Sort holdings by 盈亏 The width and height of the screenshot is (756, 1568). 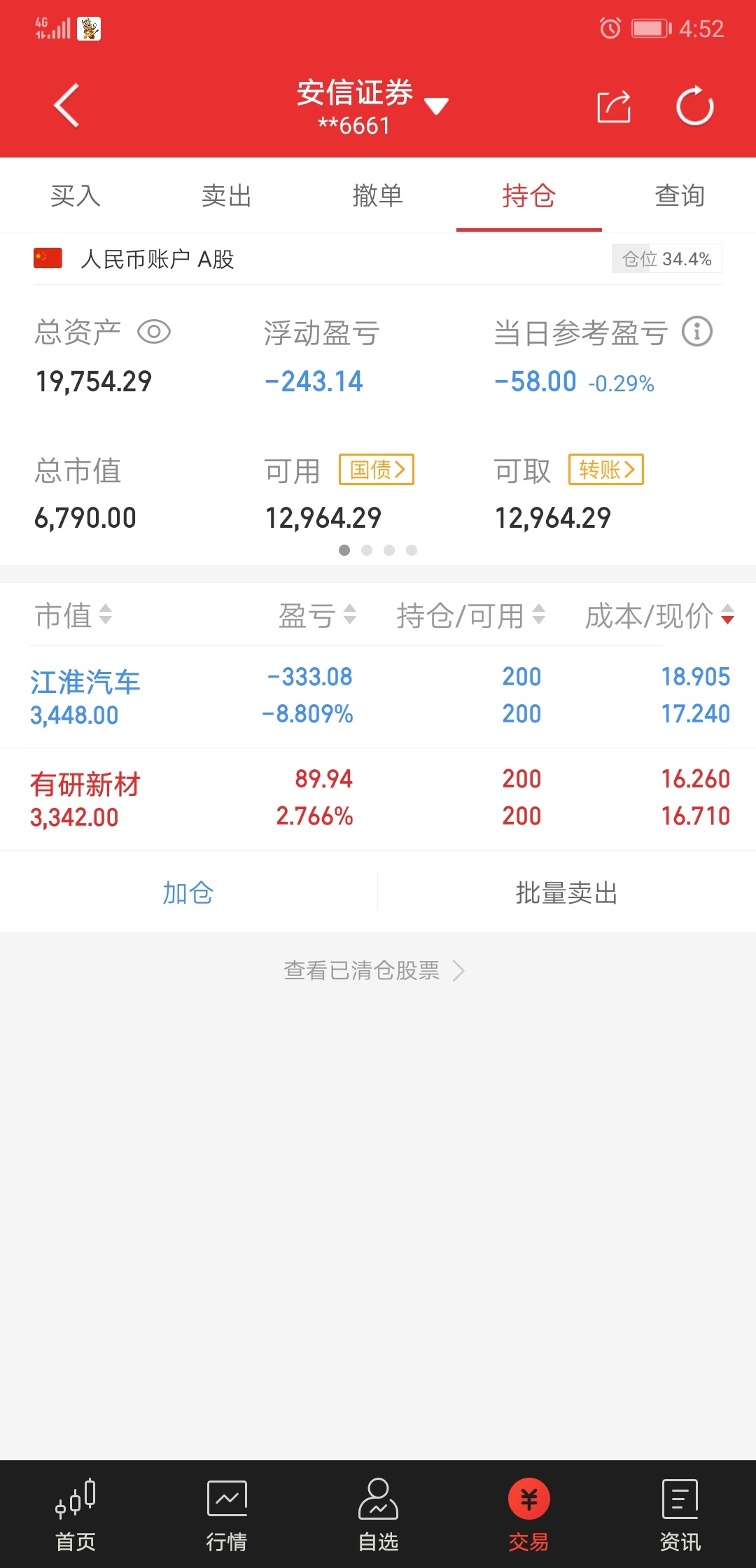click(x=318, y=615)
